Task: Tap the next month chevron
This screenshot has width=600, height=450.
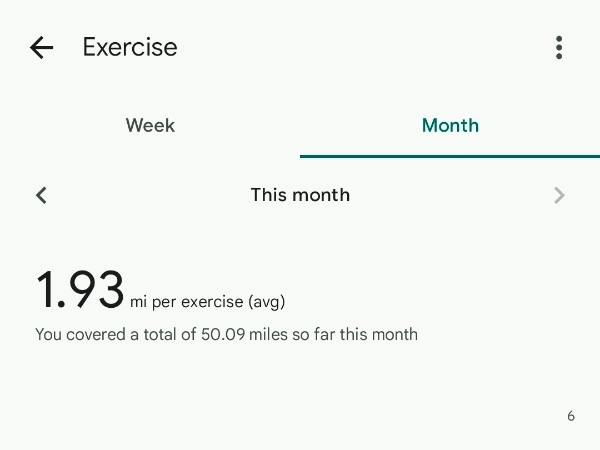Action: click(559, 195)
